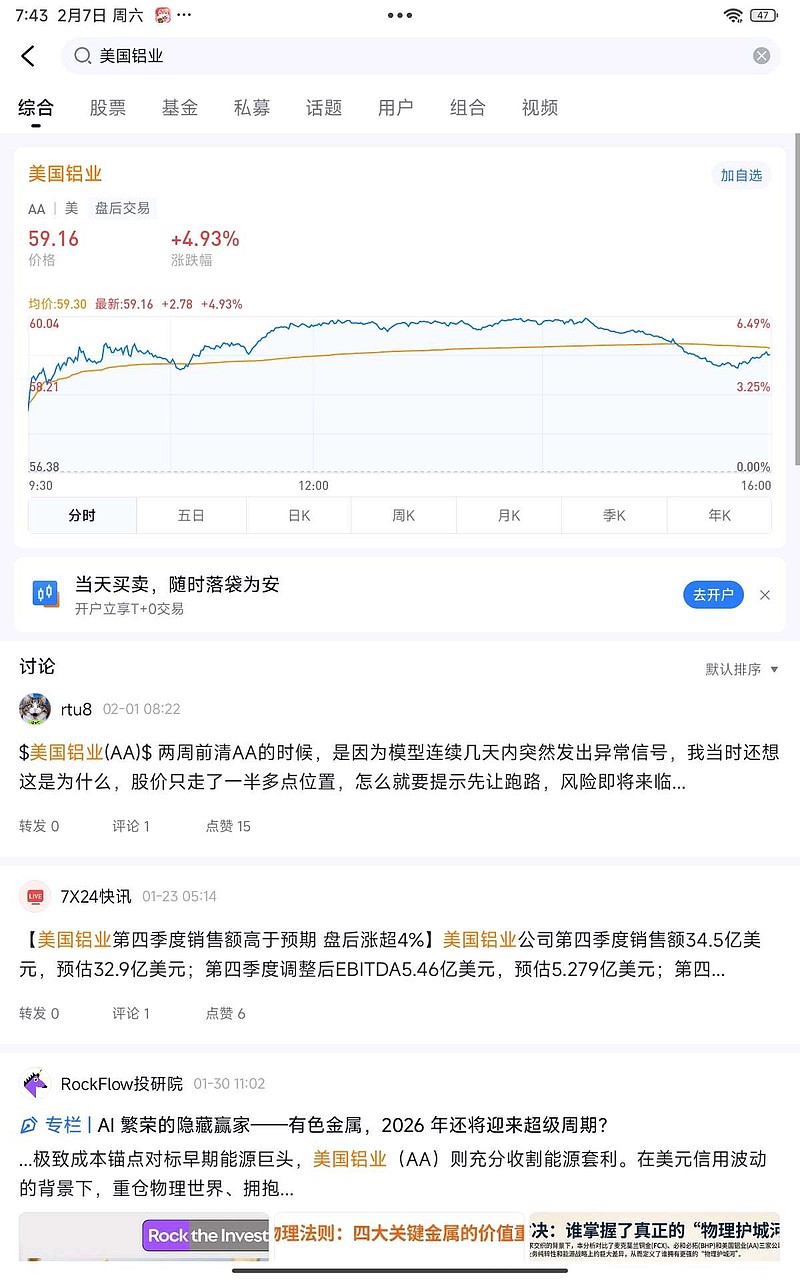
Task: Tap the ••• more options at screen top
Action: point(399,14)
